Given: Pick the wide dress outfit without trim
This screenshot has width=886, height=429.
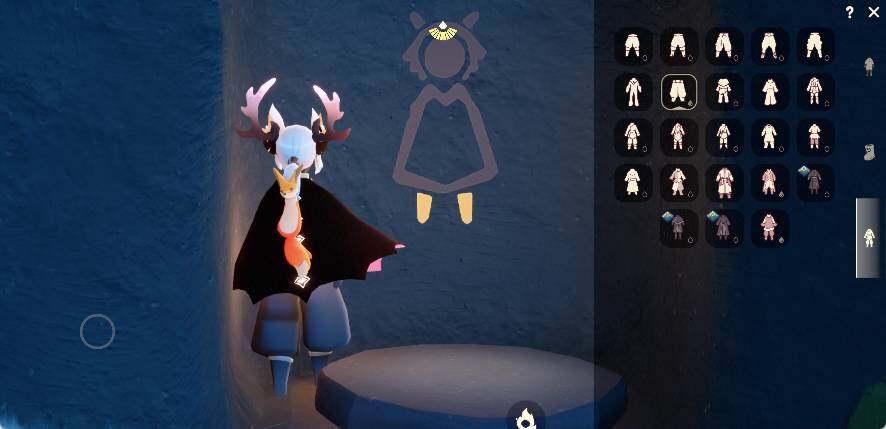Looking at the screenshot, I should coord(632,183).
